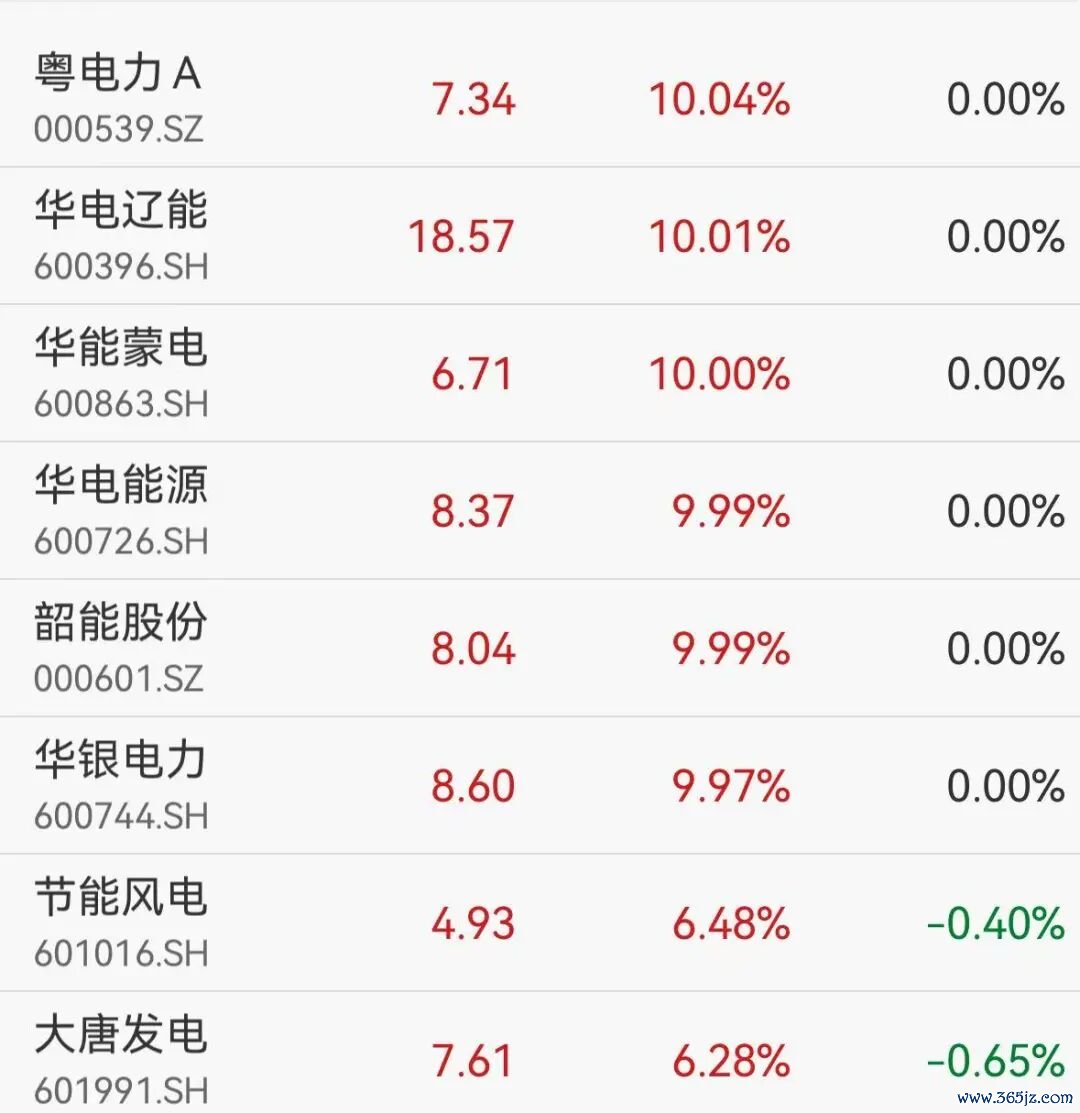The height and width of the screenshot is (1113, 1080).
Task: Tap the 华银电力 row
Action: point(540,786)
